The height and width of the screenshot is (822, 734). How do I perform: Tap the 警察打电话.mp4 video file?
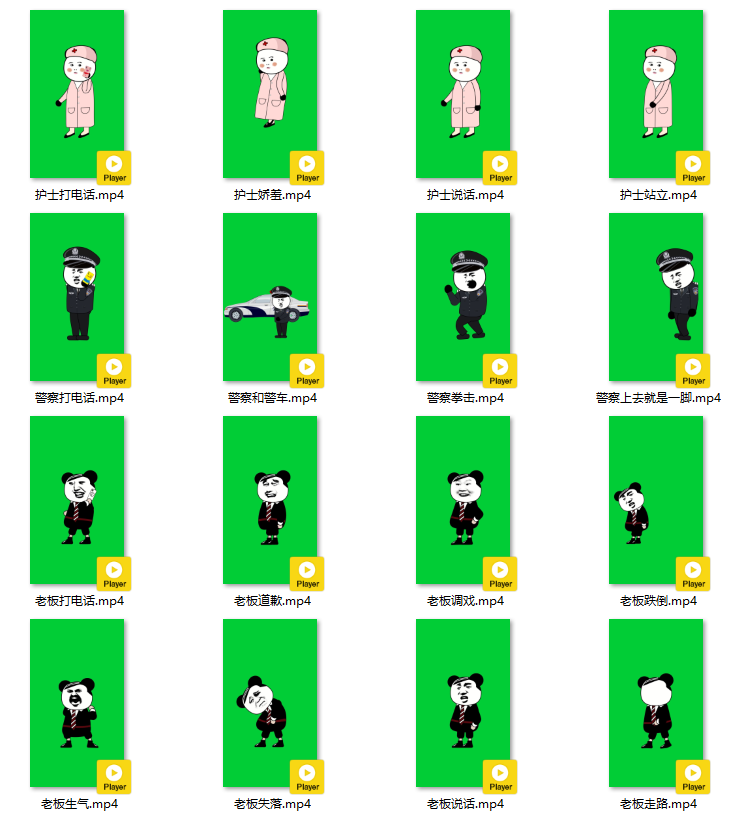[77, 297]
